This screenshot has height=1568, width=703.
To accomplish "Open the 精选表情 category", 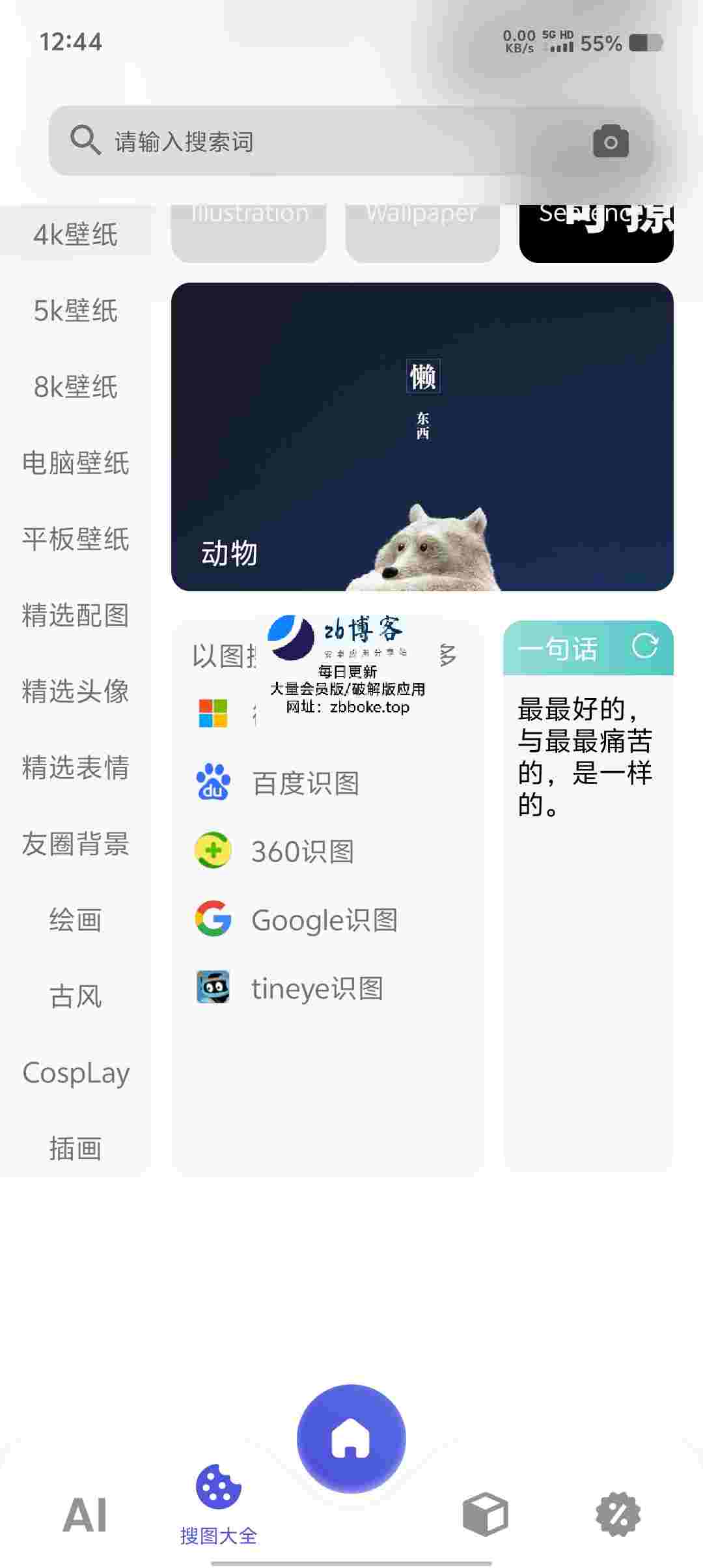I will point(76,768).
